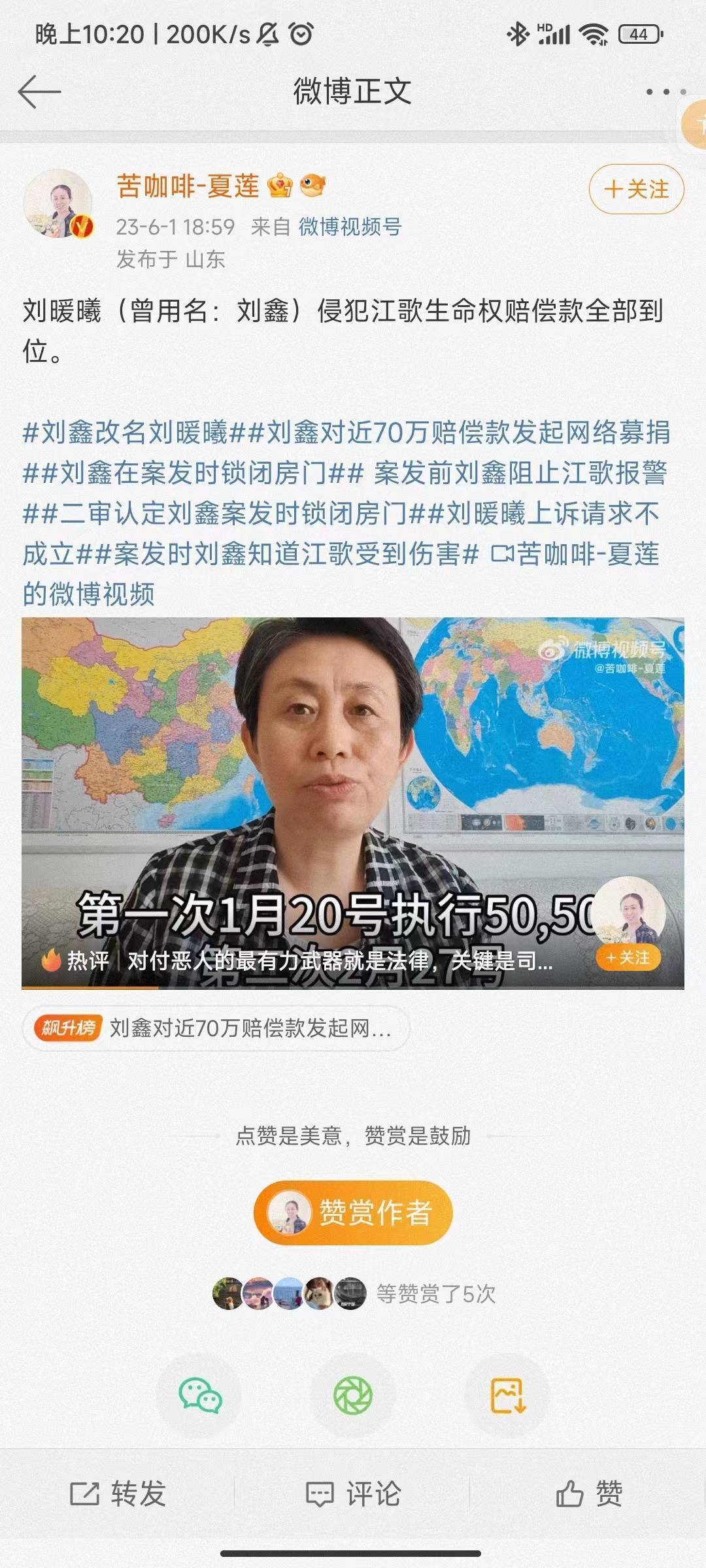Repost with the 转发 button
Image resolution: width=706 pixels, height=1568 pixels.
118,1494
